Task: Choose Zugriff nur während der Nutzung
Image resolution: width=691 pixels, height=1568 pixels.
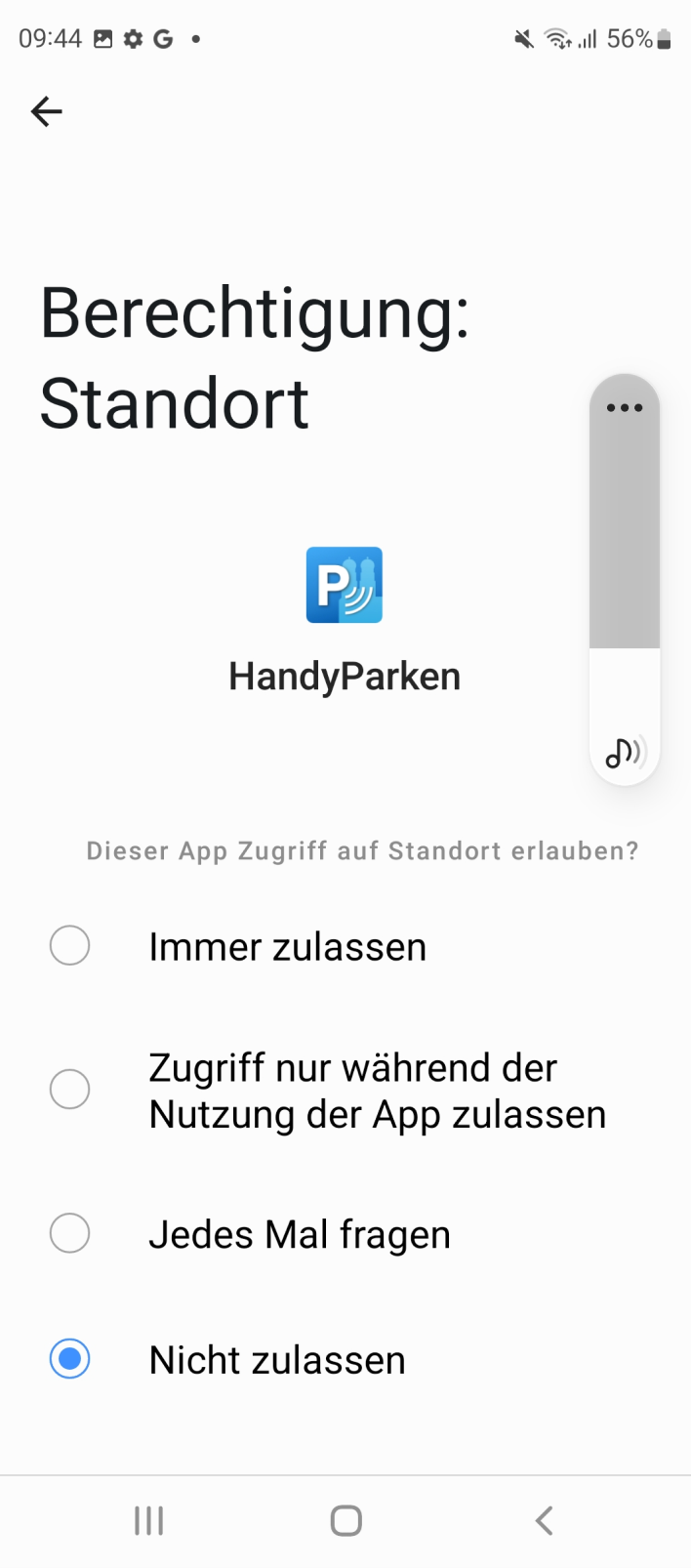Action: pos(70,1090)
